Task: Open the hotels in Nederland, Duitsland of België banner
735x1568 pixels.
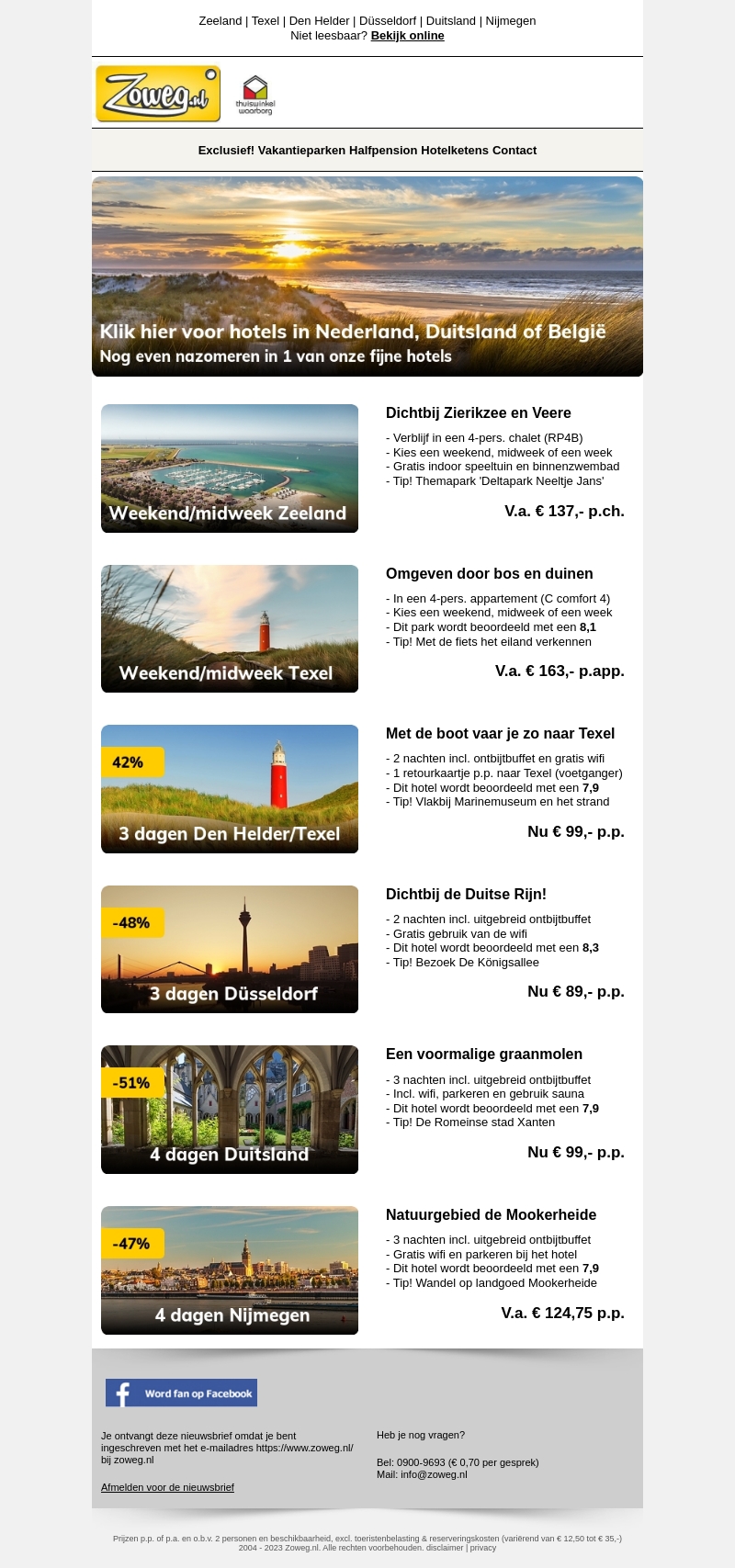Action: 367,276
